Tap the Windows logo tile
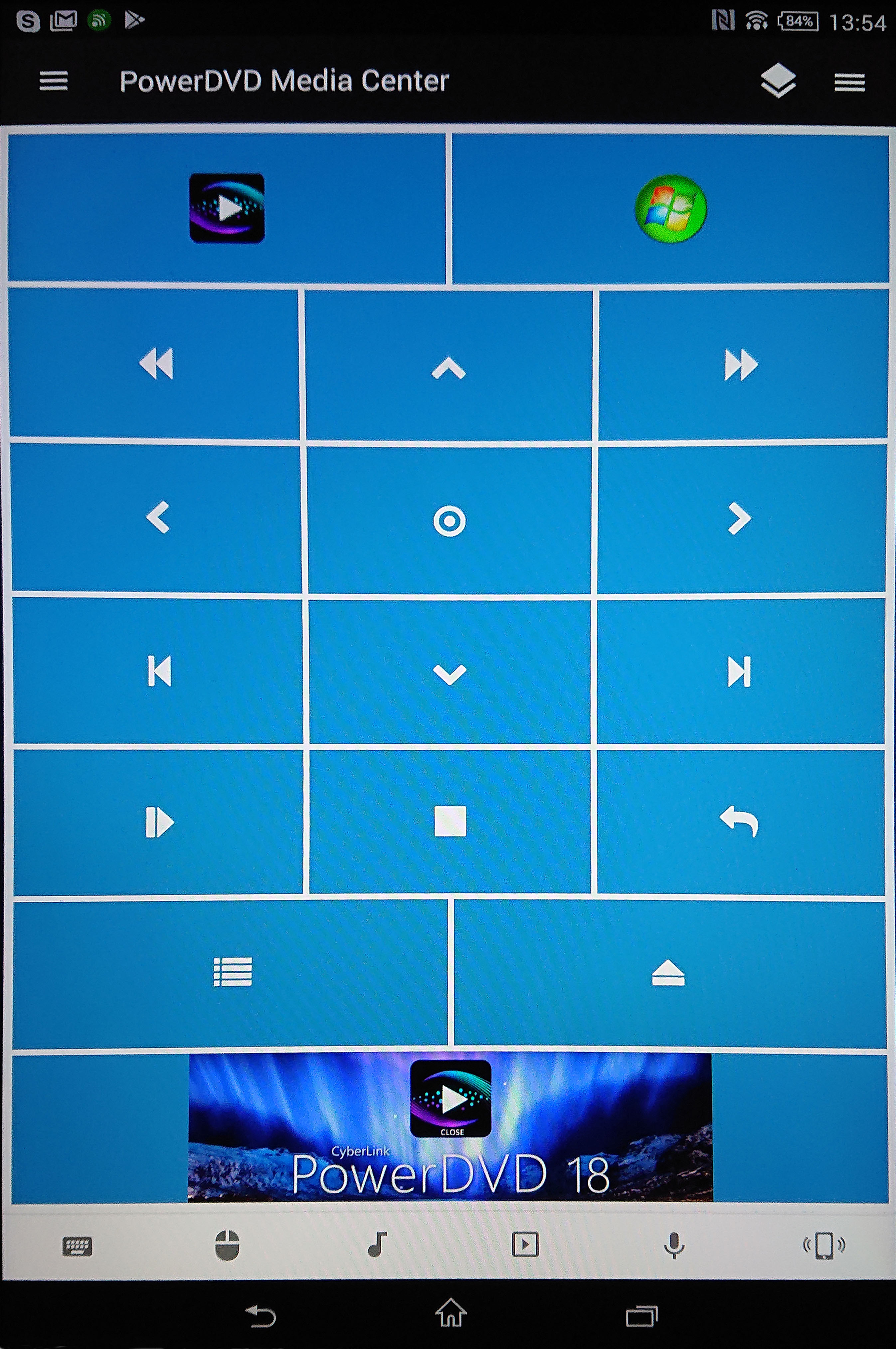This screenshot has height=1349, width=896. point(671,209)
